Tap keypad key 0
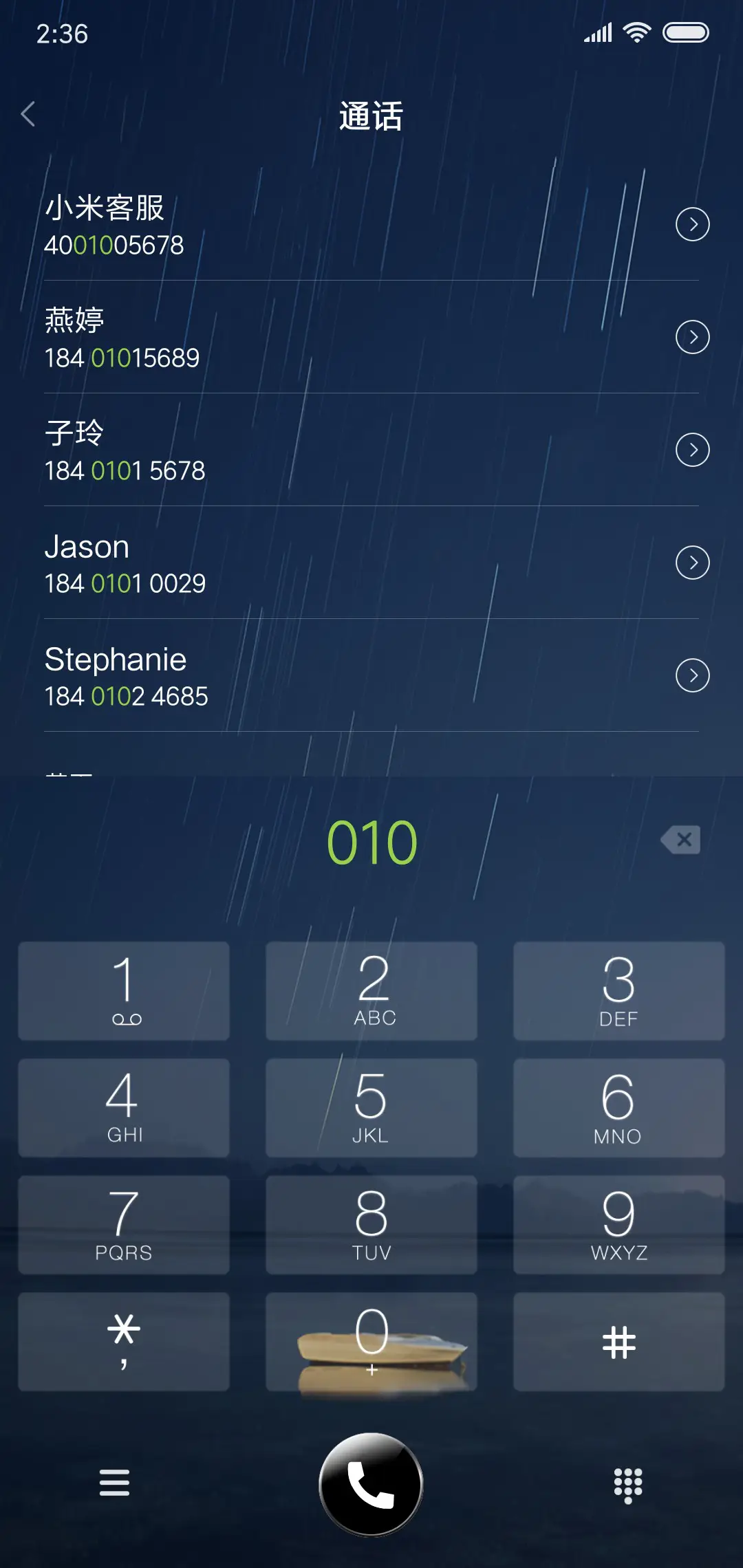The image size is (743, 1568). [x=371, y=1342]
